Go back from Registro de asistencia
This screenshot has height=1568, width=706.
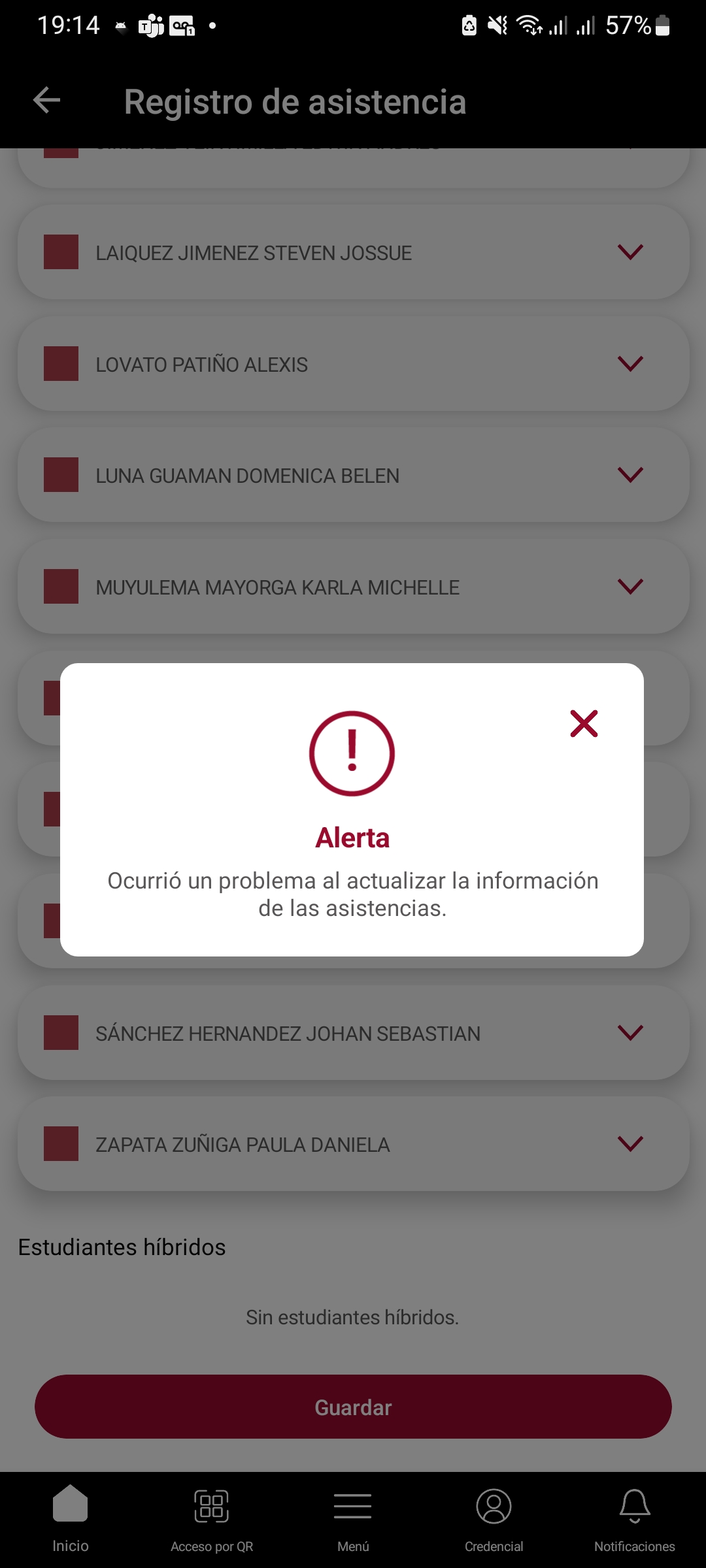click(46, 100)
